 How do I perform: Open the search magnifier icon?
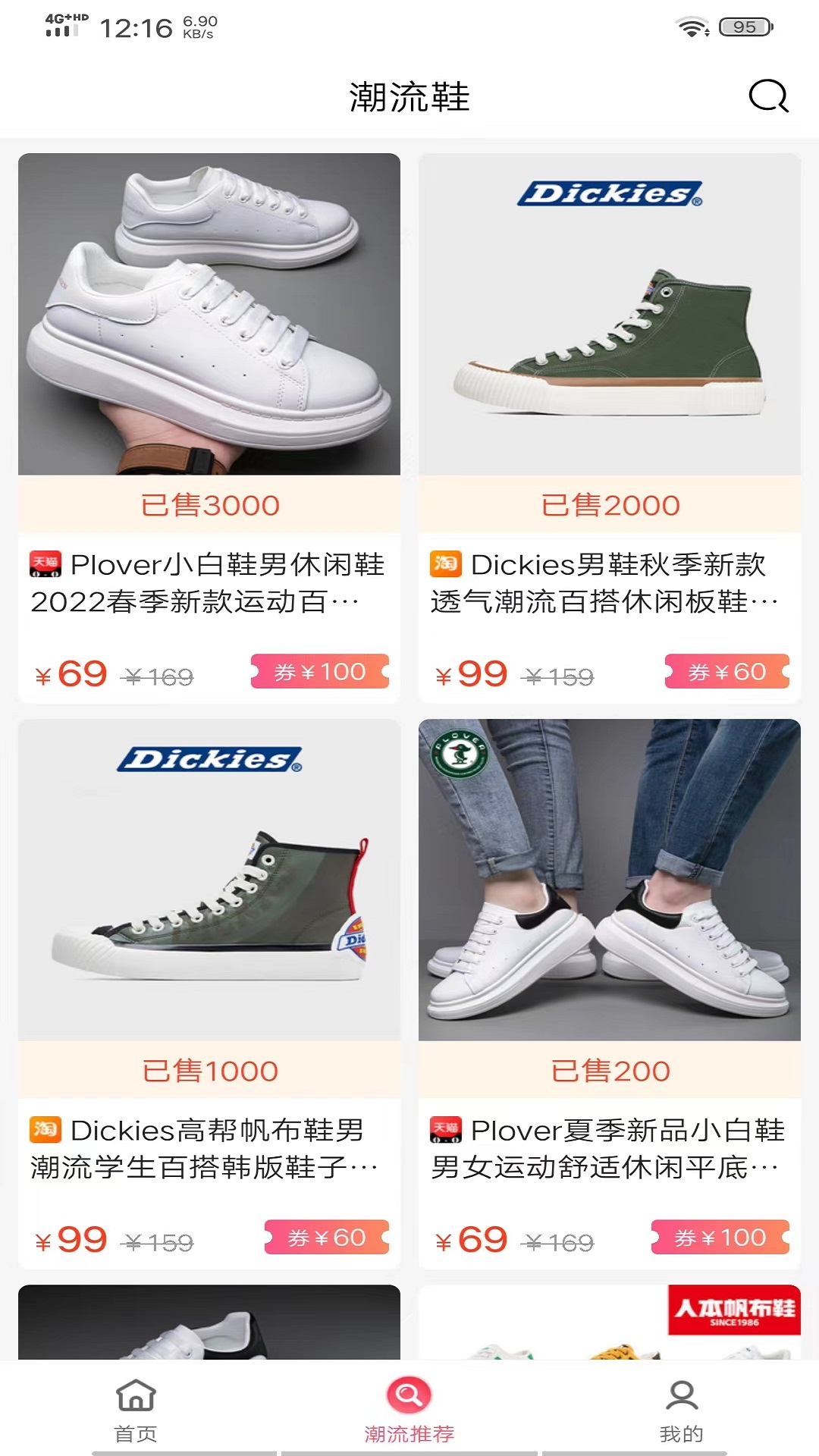pyautogui.click(x=768, y=97)
